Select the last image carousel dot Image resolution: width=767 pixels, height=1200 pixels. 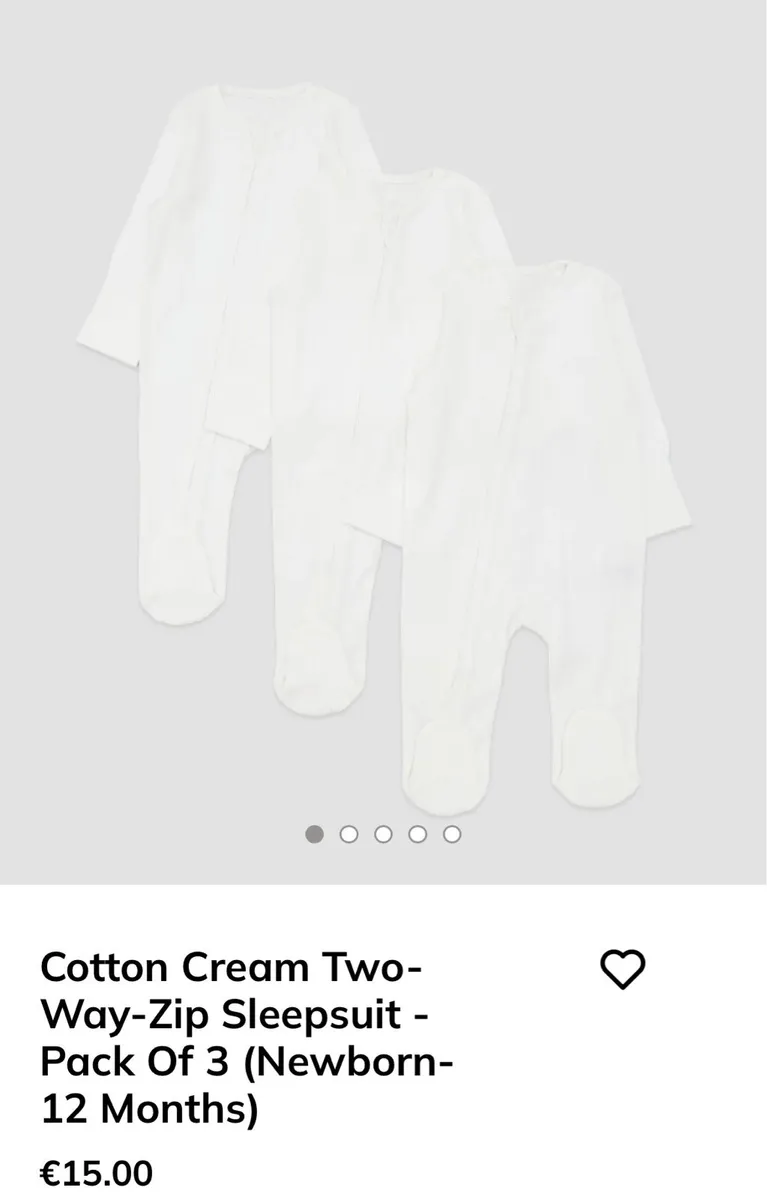pyautogui.click(x=452, y=834)
